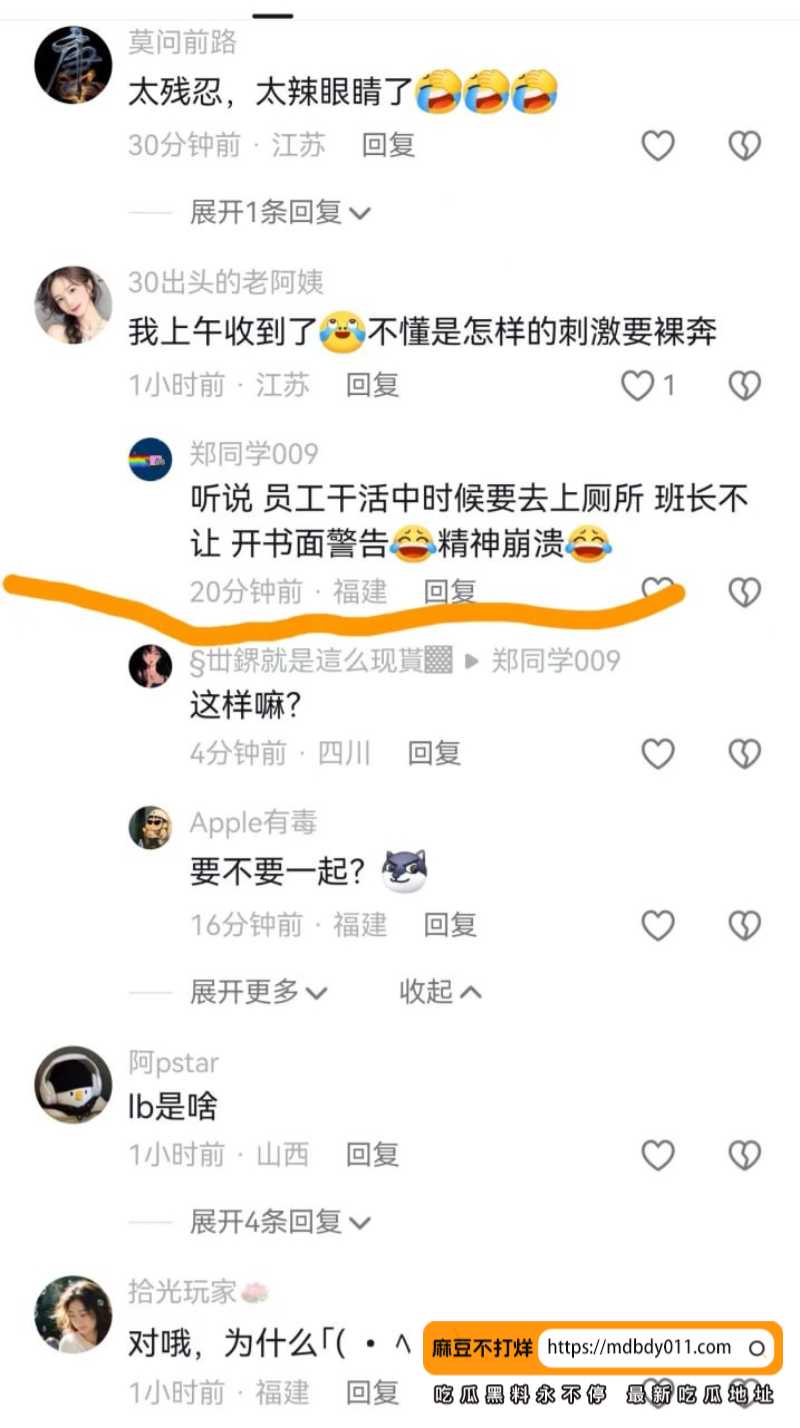Dislike 莫问前路's comment

pyautogui.click(x=745, y=146)
